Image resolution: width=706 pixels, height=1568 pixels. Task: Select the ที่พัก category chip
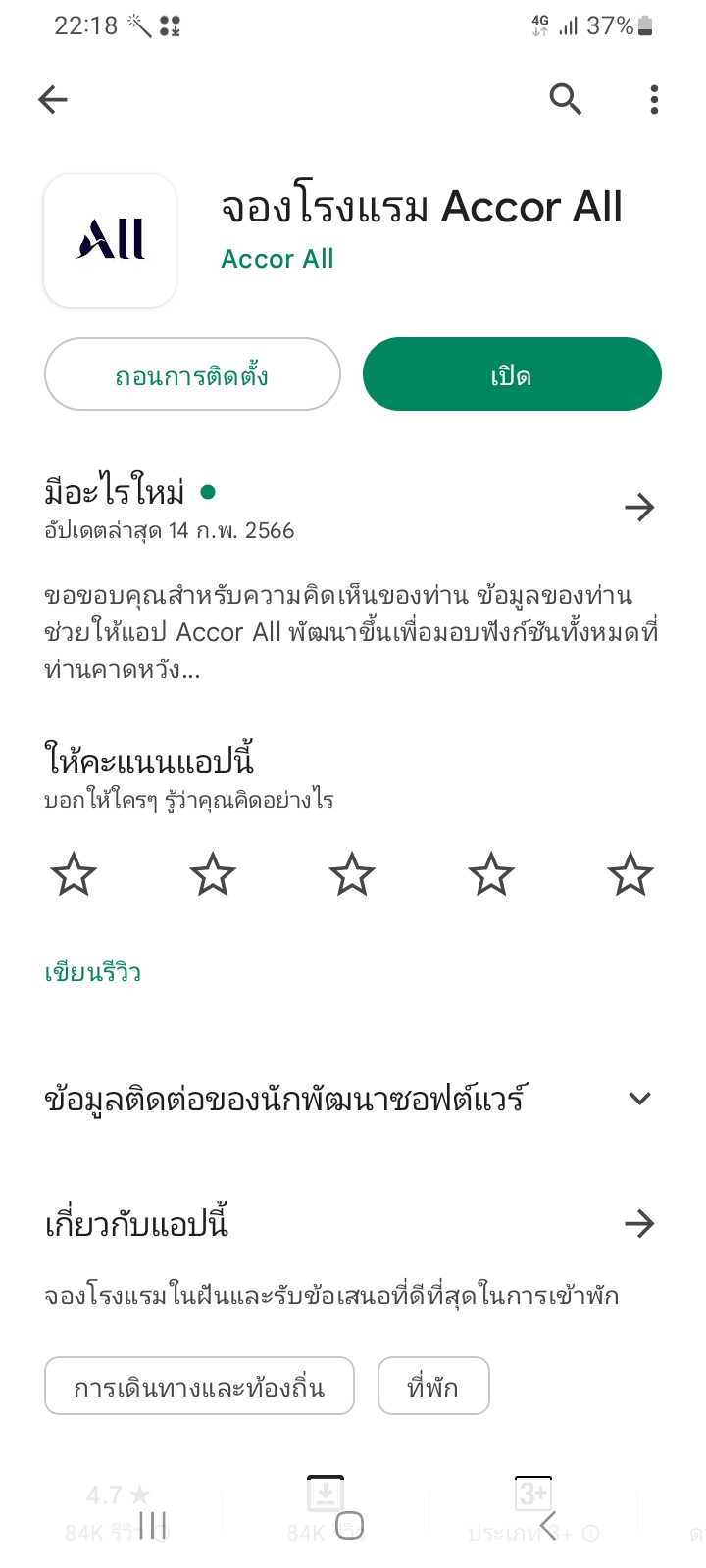433,1386
